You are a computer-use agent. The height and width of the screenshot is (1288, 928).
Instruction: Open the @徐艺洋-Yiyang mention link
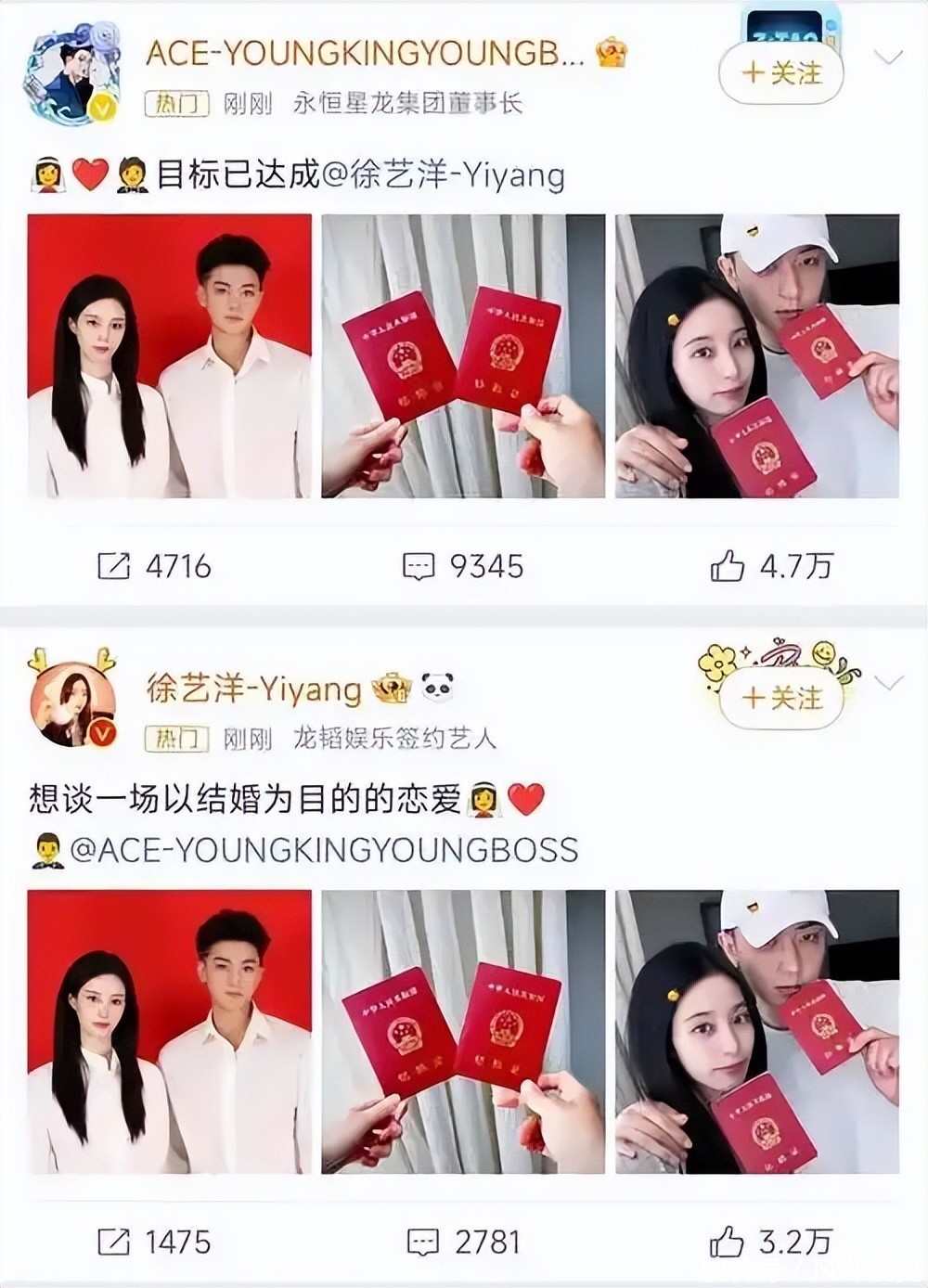click(x=443, y=174)
